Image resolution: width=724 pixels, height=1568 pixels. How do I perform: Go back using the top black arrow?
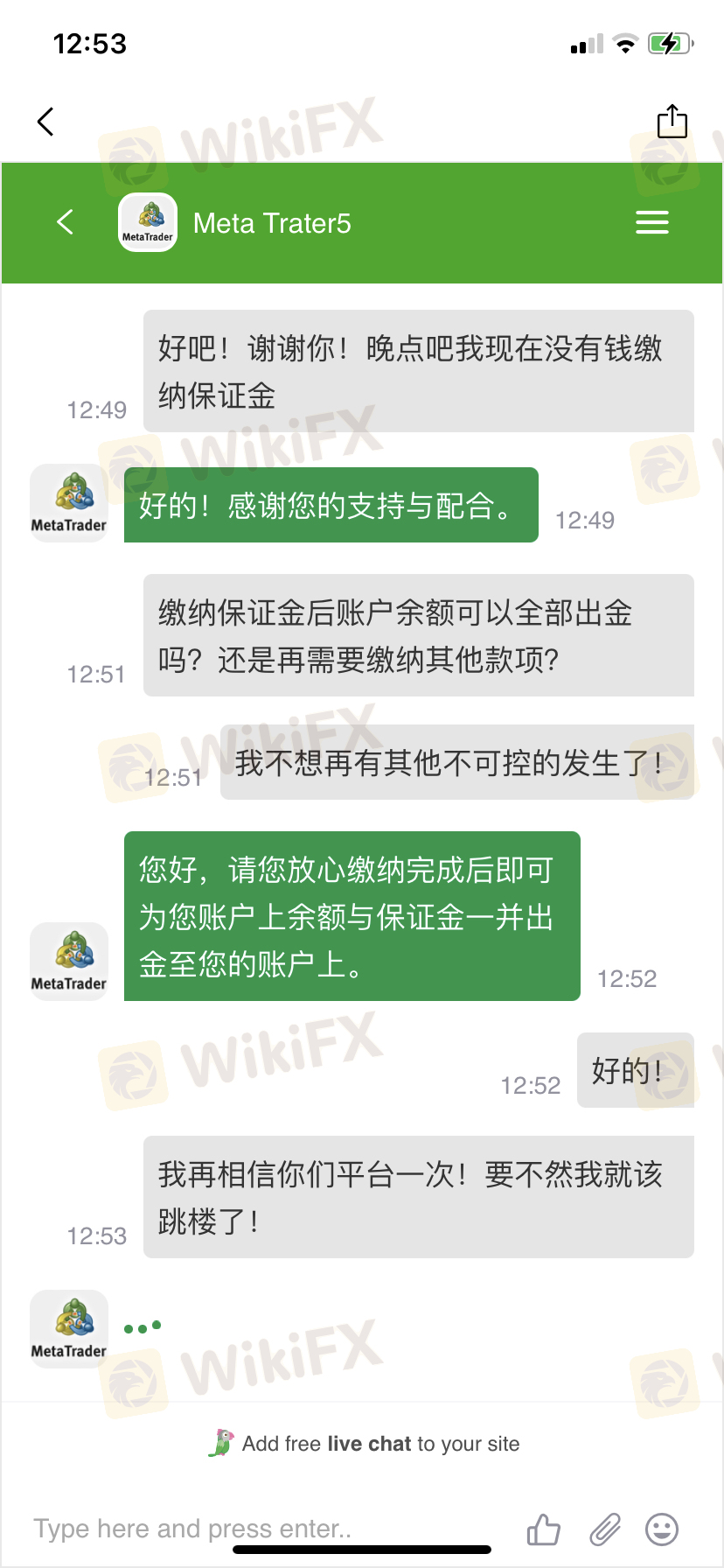coord(45,122)
